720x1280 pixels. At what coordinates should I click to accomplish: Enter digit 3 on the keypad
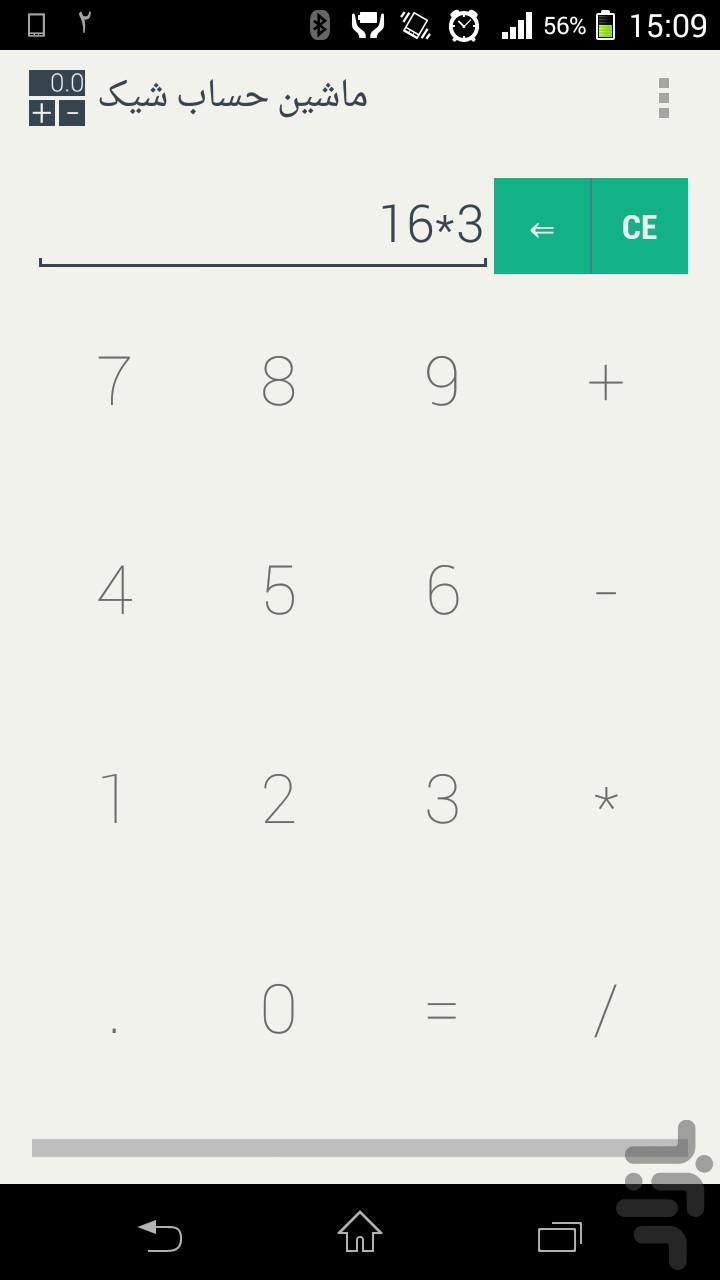coord(442,800)
